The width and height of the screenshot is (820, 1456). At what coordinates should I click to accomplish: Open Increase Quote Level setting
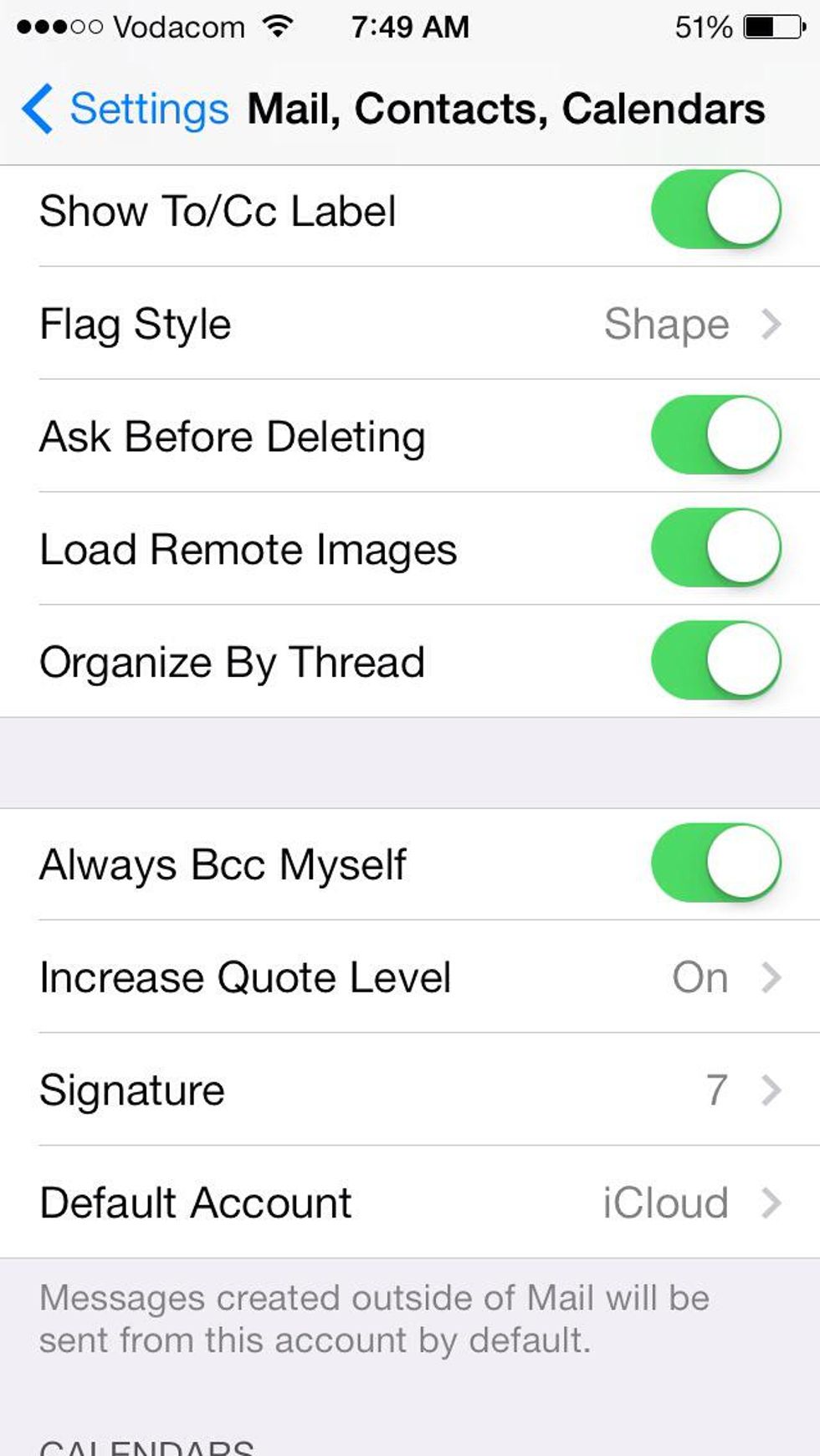point(410,977)
